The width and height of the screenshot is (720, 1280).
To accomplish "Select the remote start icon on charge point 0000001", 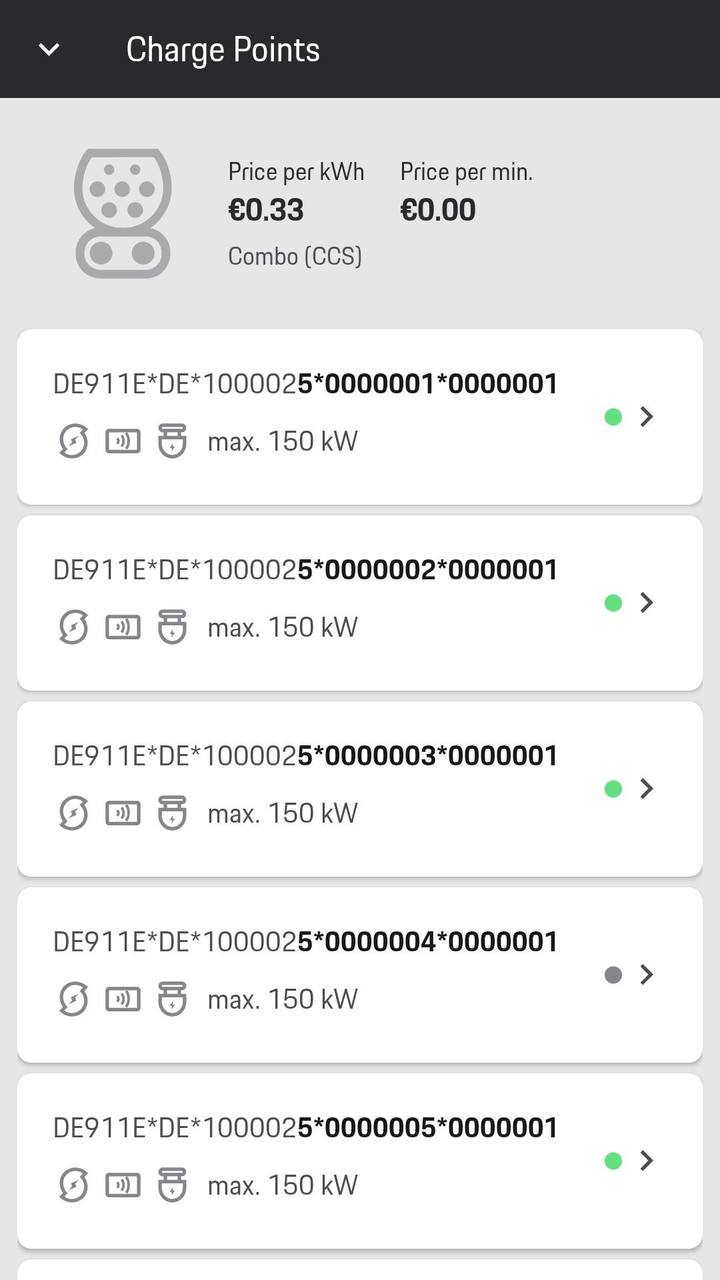I will tap(72, 440).
